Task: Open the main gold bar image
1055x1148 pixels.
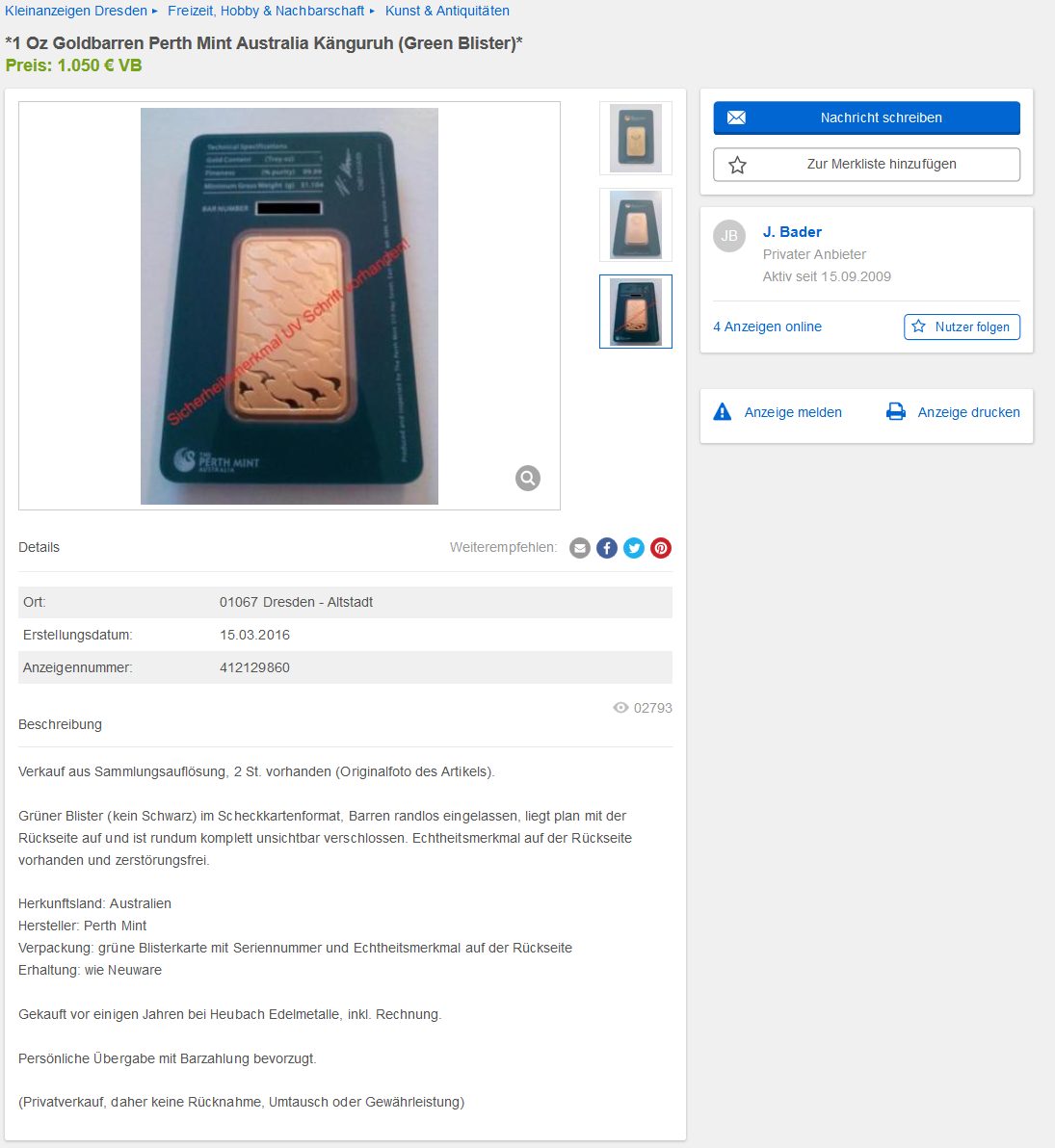Action: [x=289, y=306]
